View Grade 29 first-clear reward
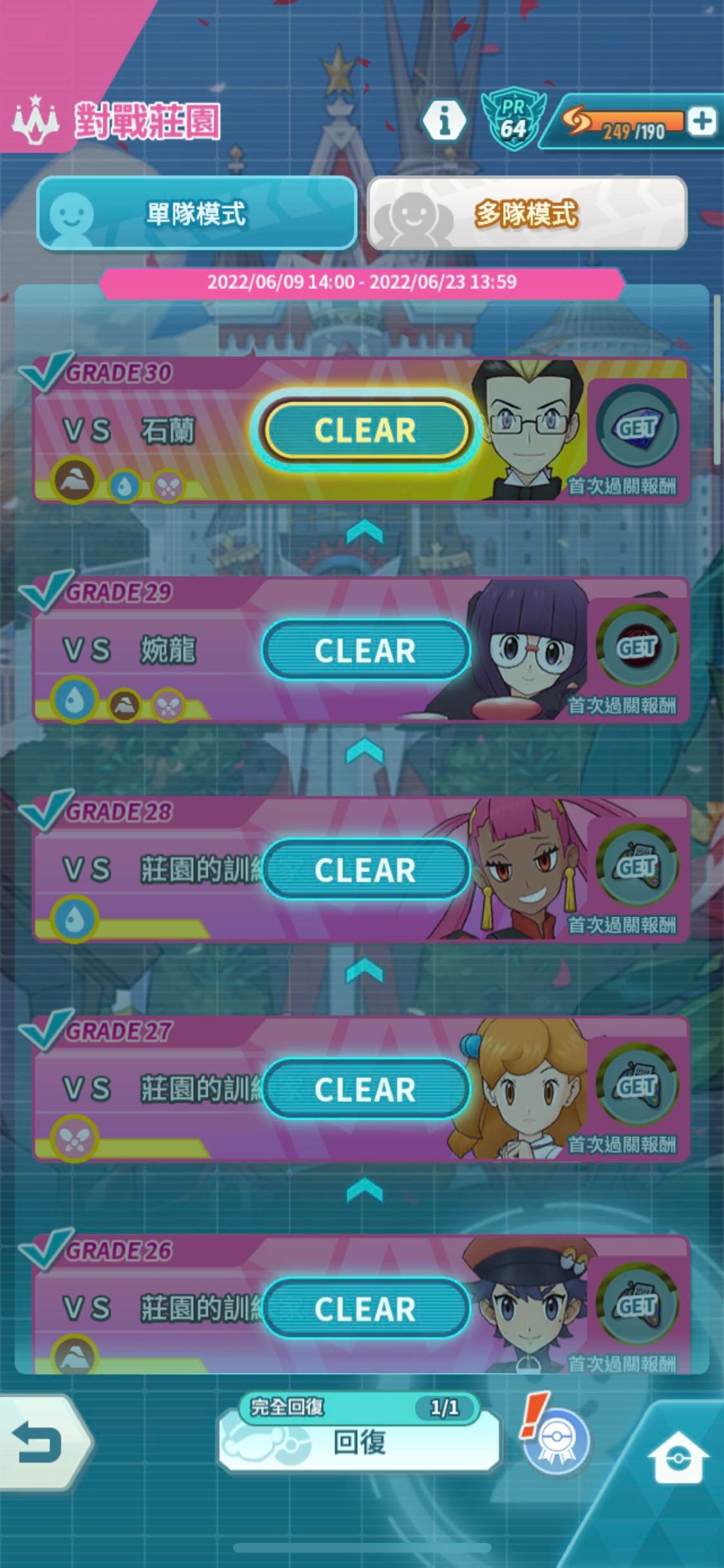This screenshot has width=724, height=1568. [x=636, y=646]
